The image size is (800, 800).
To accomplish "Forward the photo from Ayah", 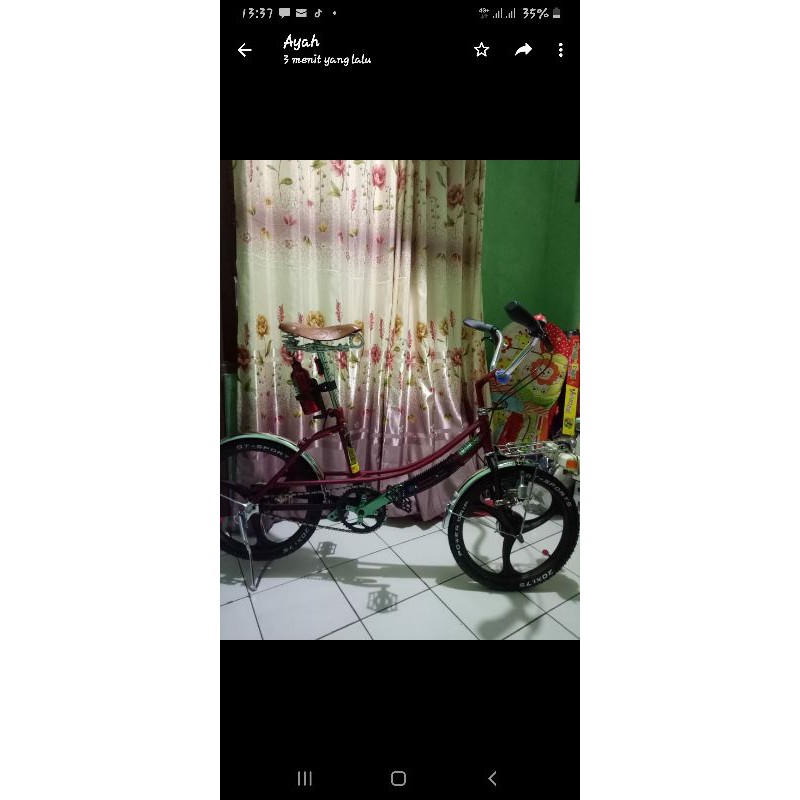I will [x=523, y=50].
